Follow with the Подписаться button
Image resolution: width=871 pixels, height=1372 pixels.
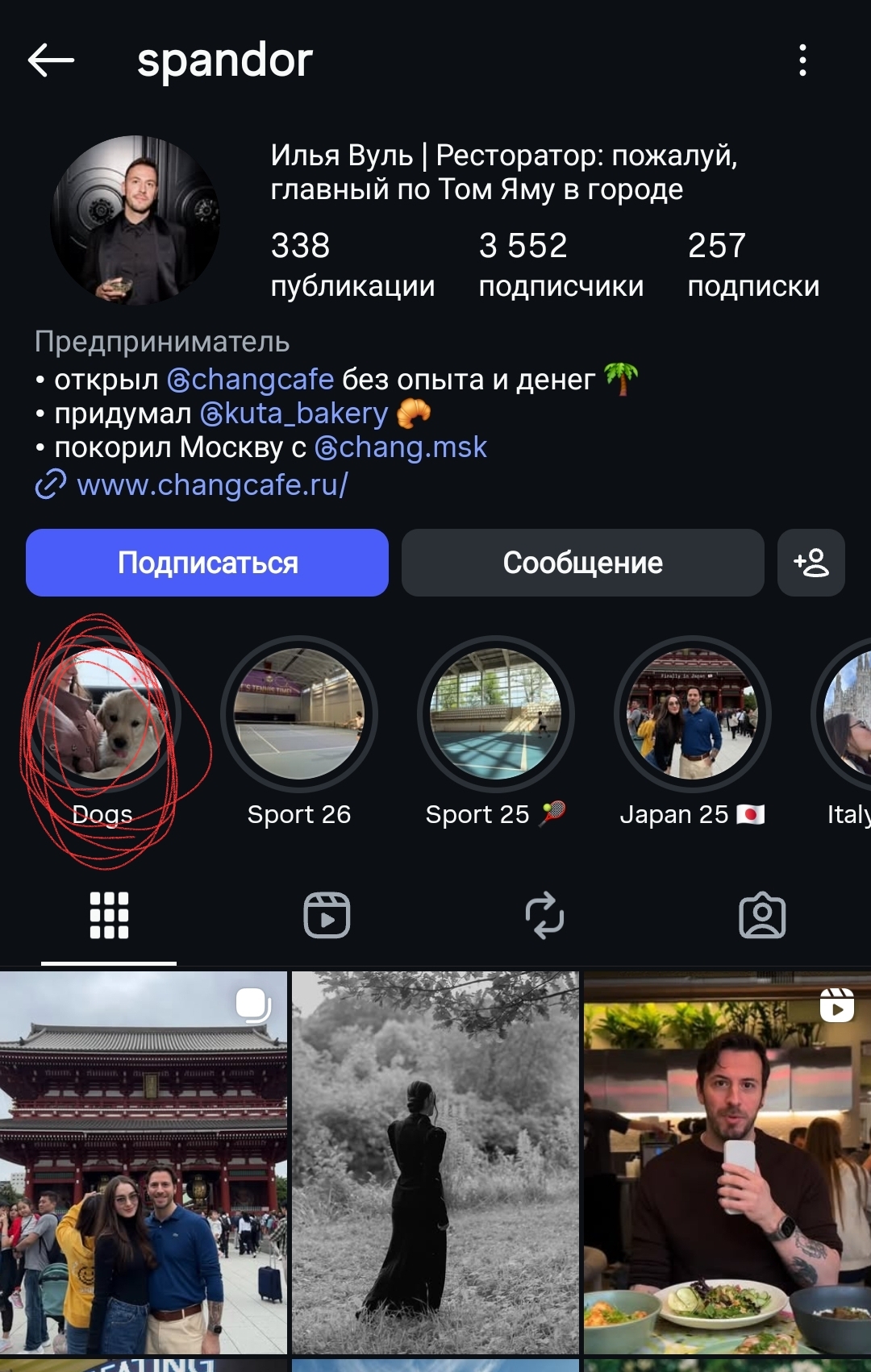(207, 563)
